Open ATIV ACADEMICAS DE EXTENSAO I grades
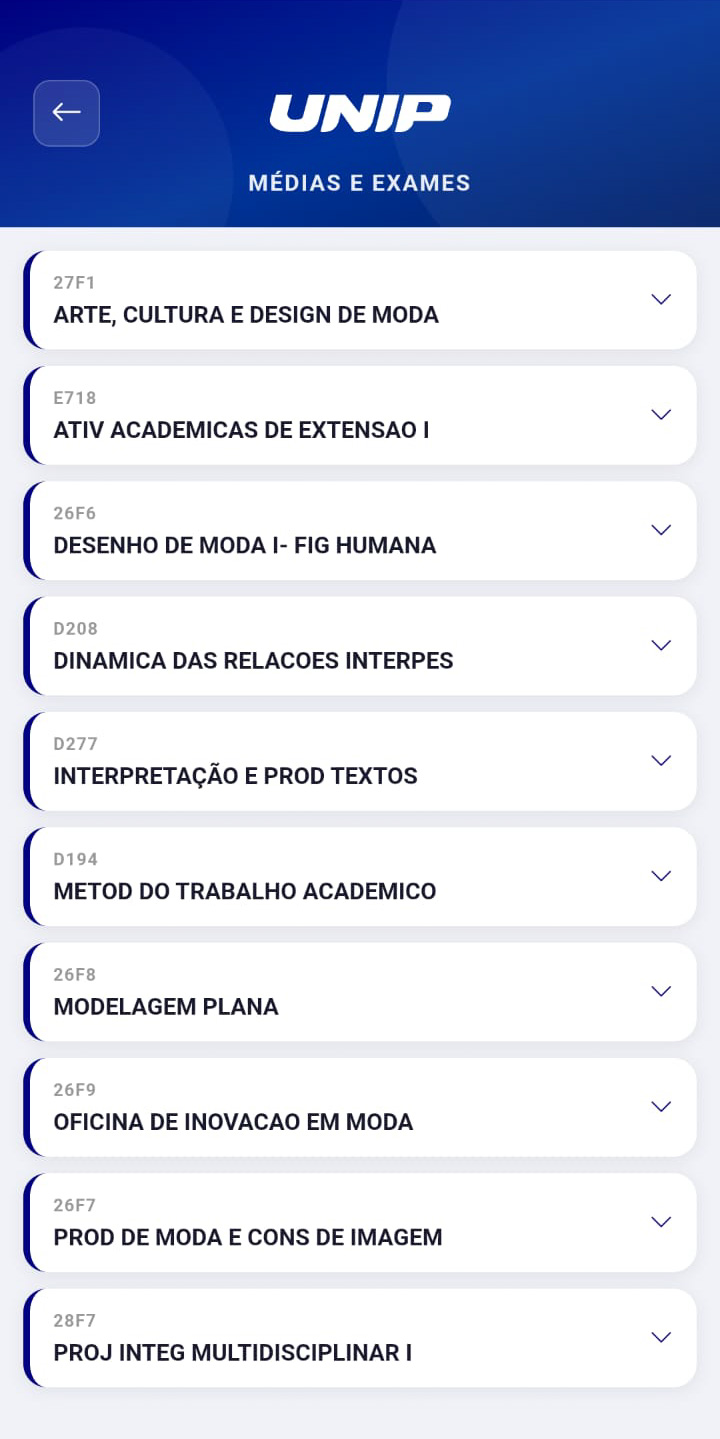 pyautogui.click(x=660, y=414)
